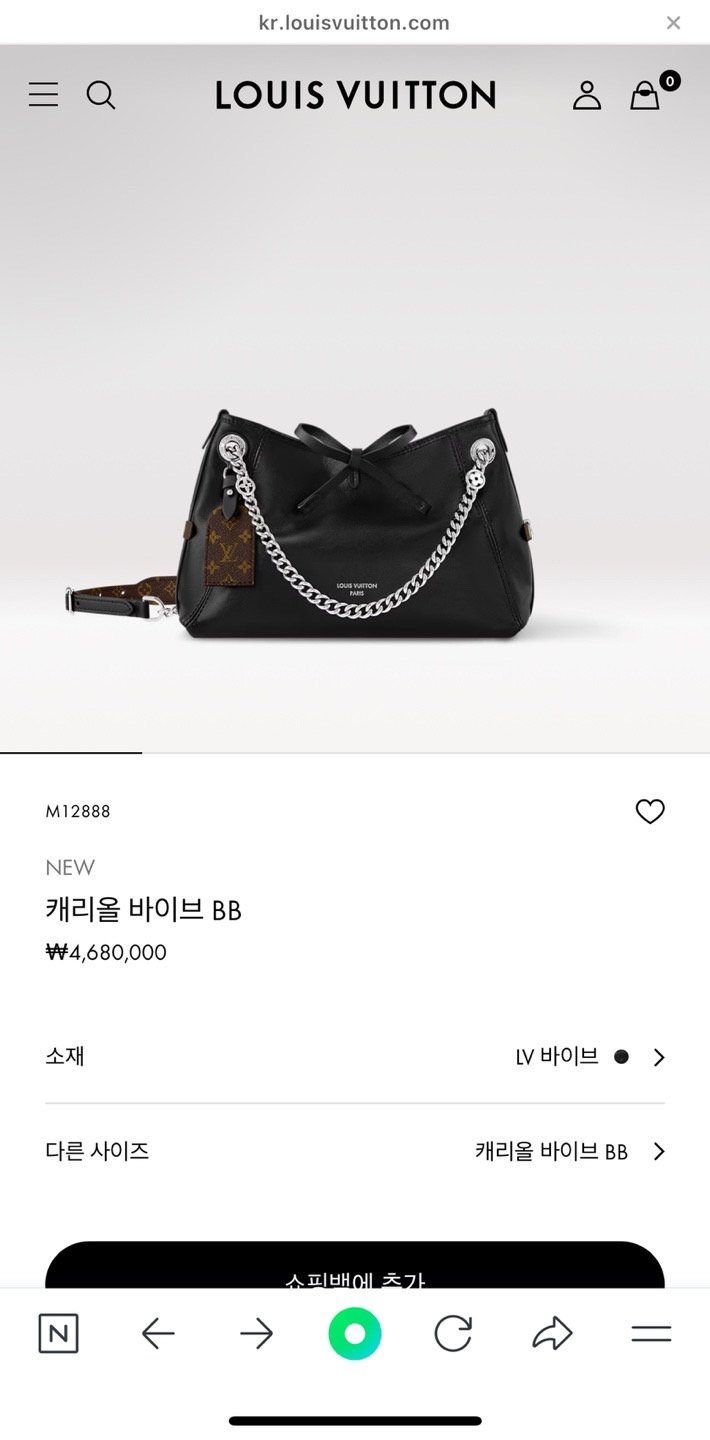Add 캐리올 바이브 BB to wishlist

point(650,812)
